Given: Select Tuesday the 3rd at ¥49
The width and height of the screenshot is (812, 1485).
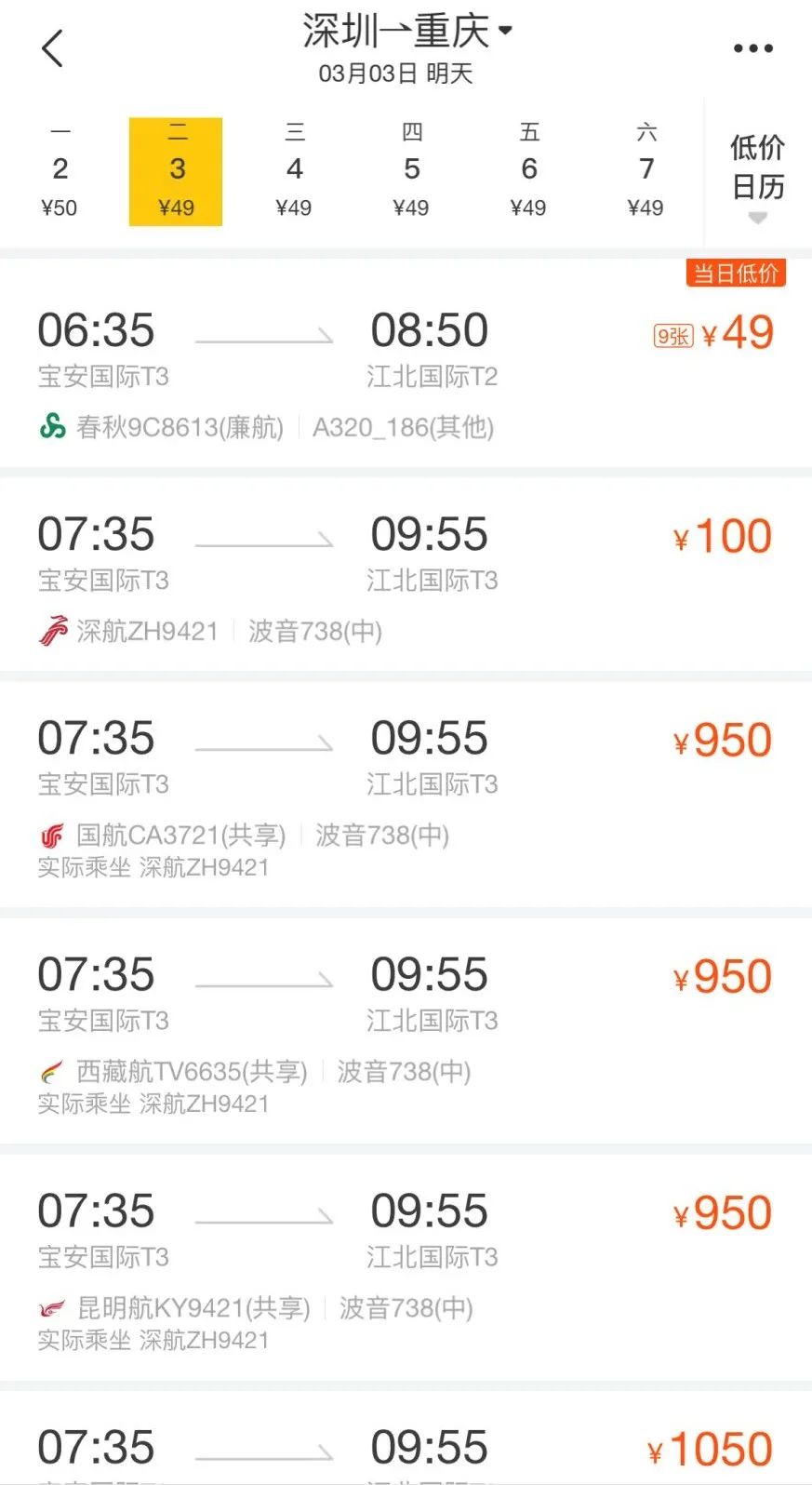Looking at the screenshot, I should (x=176, y=172).
